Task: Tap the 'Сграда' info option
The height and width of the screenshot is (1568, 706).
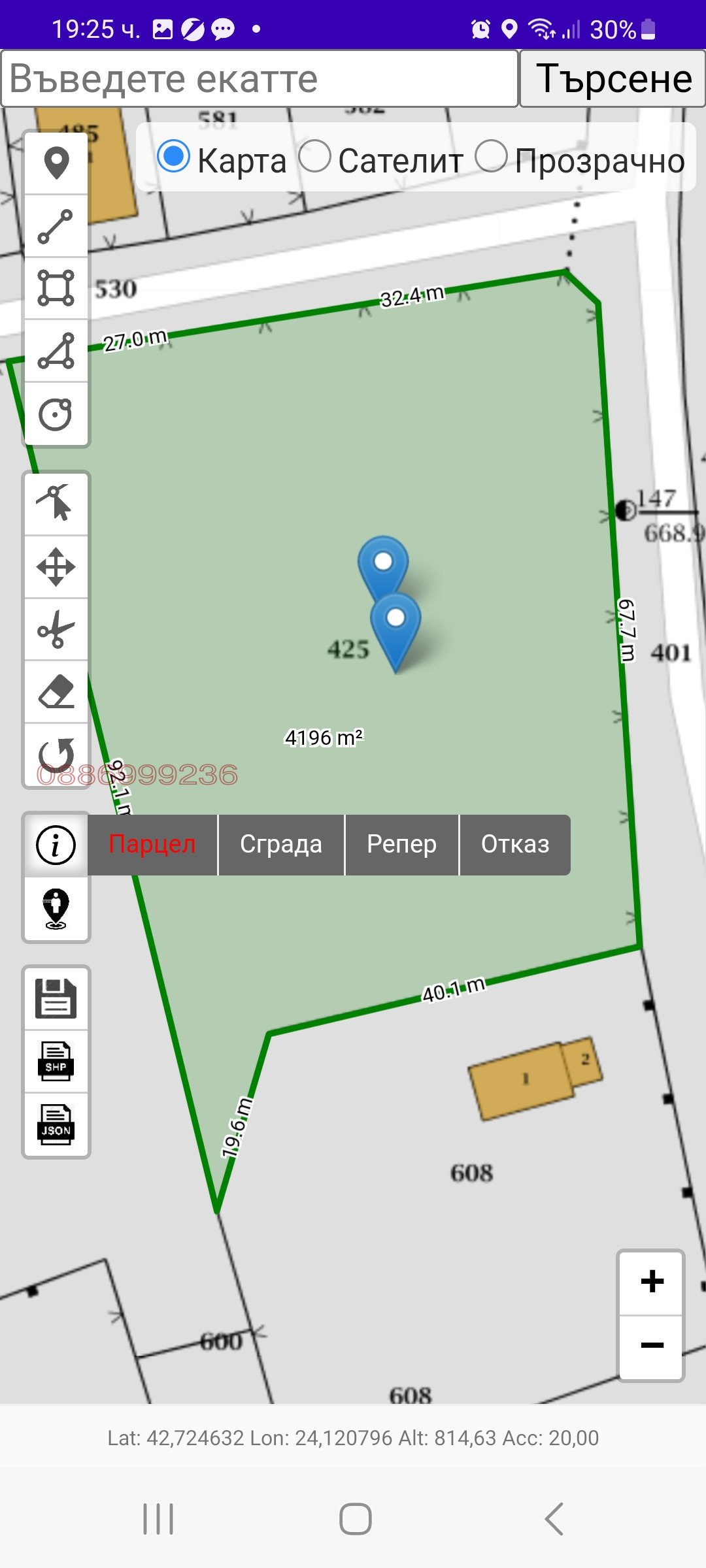Action: click(281, 844)
